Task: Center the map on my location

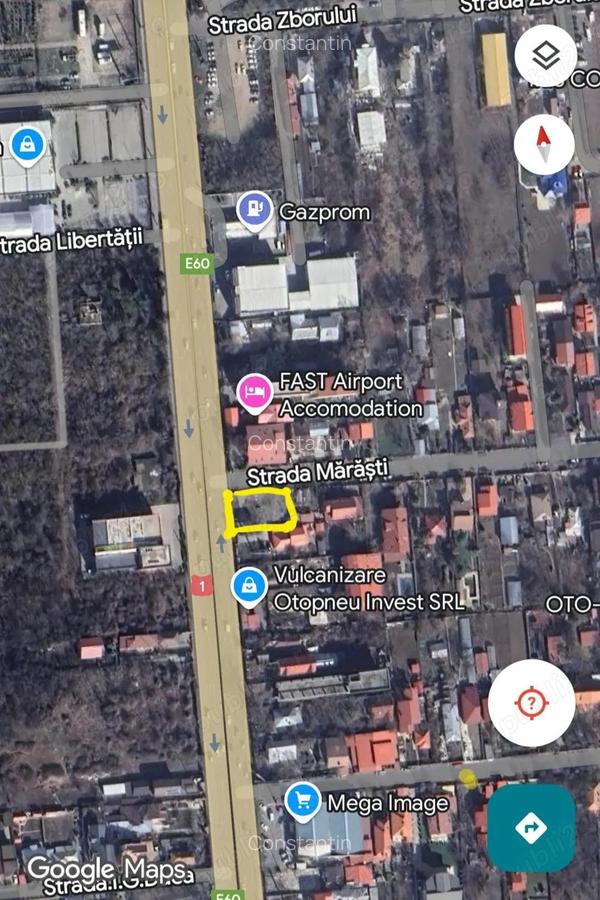Action: pyautogui.click(x=530, y=703)
